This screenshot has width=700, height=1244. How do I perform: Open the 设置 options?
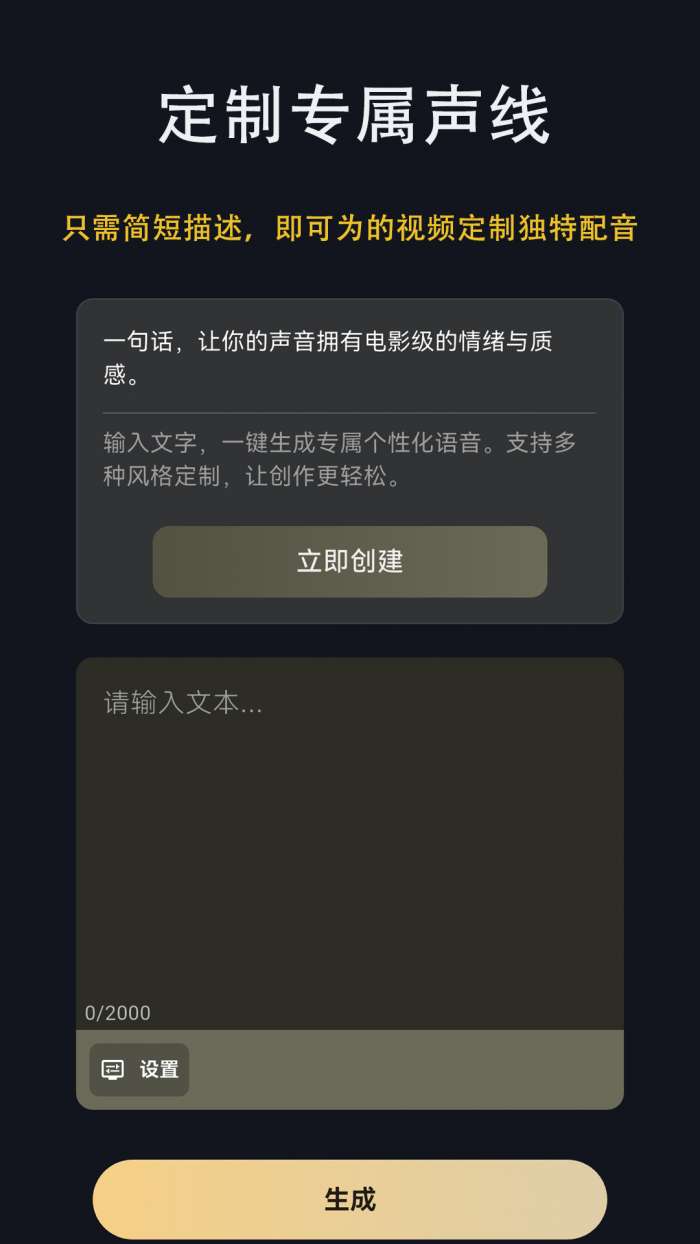[x=139, y=1069]
